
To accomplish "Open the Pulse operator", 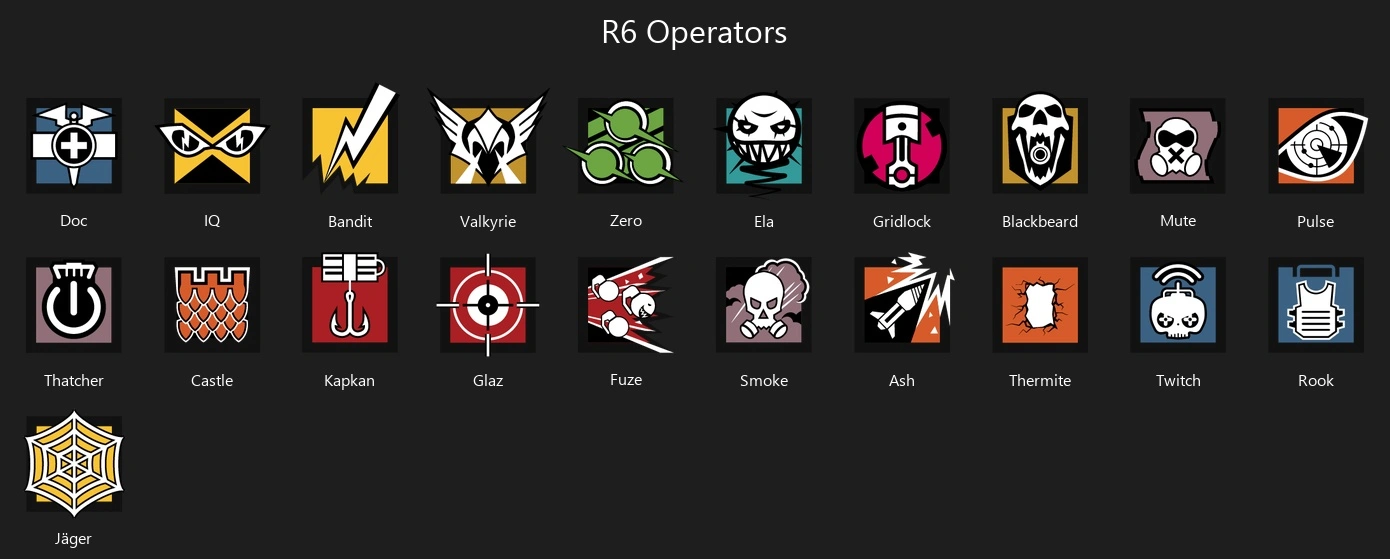I will pos(1316,146).
